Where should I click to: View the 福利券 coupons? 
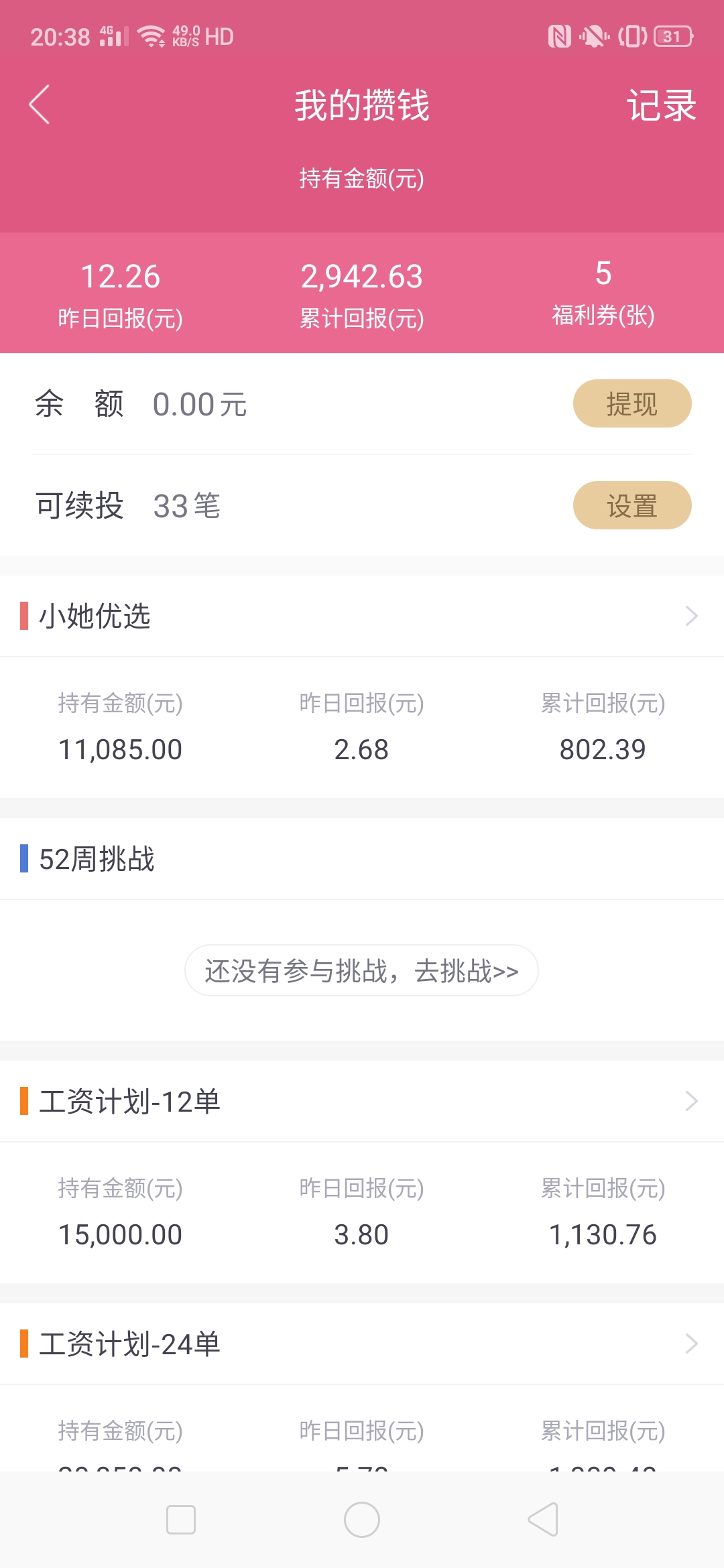(x=603, y=293)
